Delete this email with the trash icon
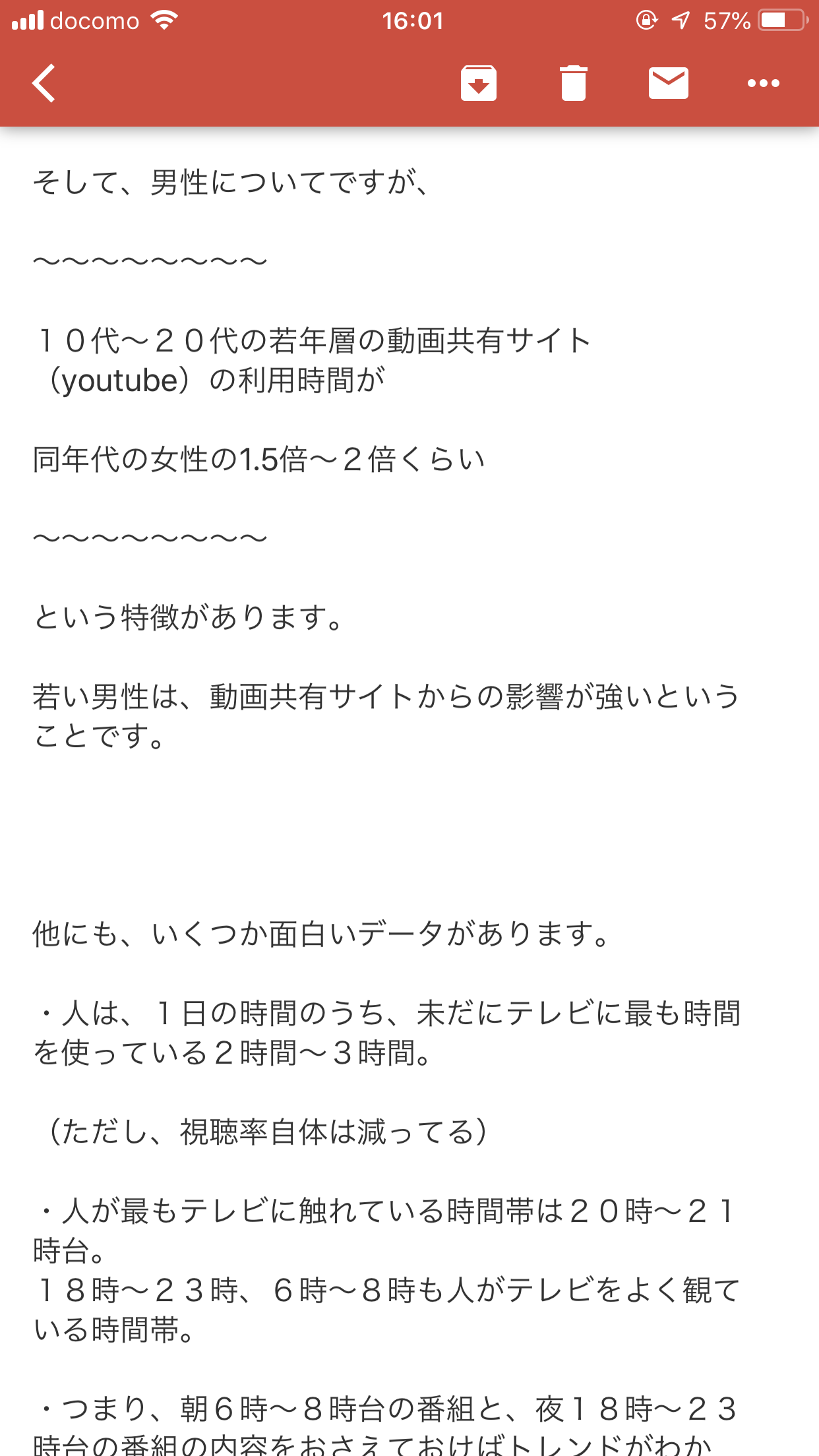The image size is (819, 1456). coord(573,83)
